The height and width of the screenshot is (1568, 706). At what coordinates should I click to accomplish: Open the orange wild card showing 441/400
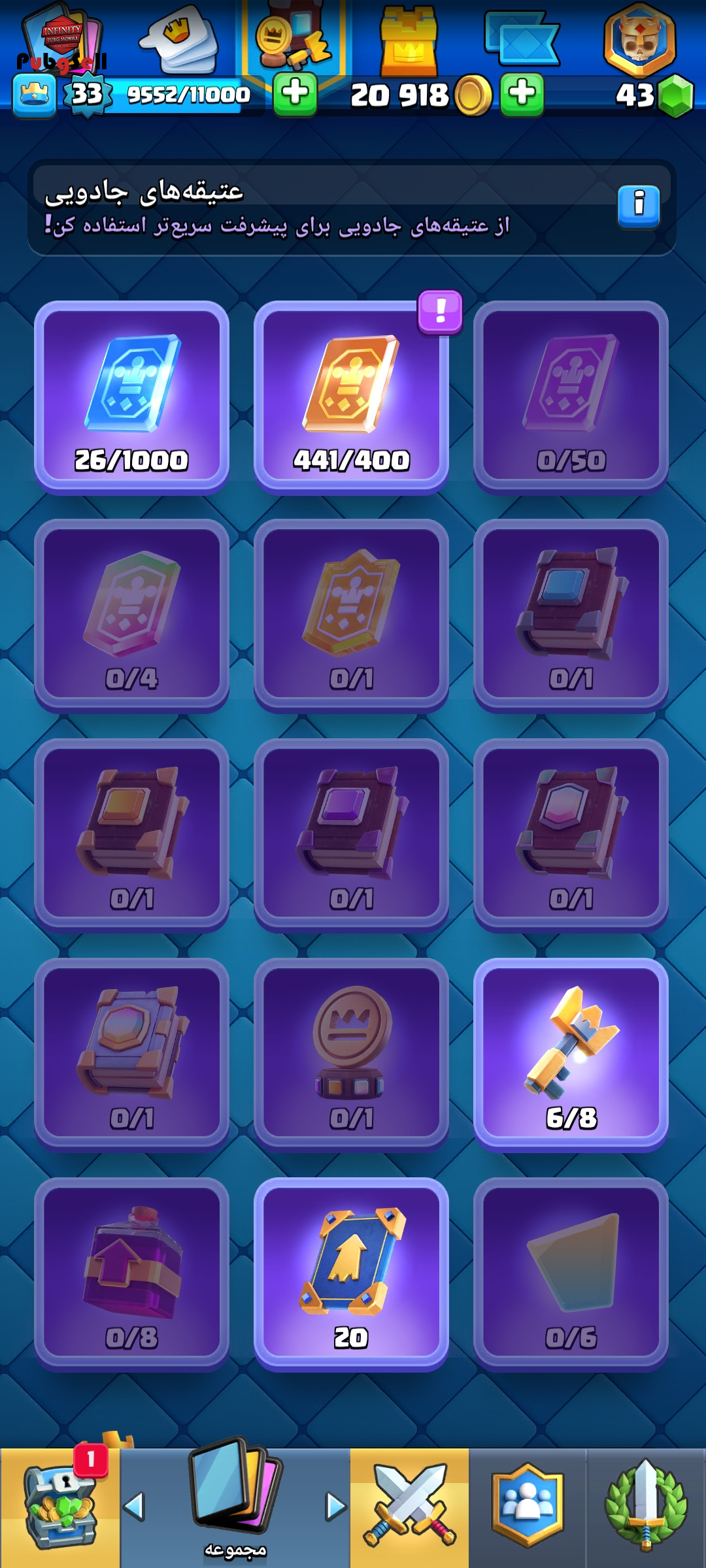click(351, 397)
